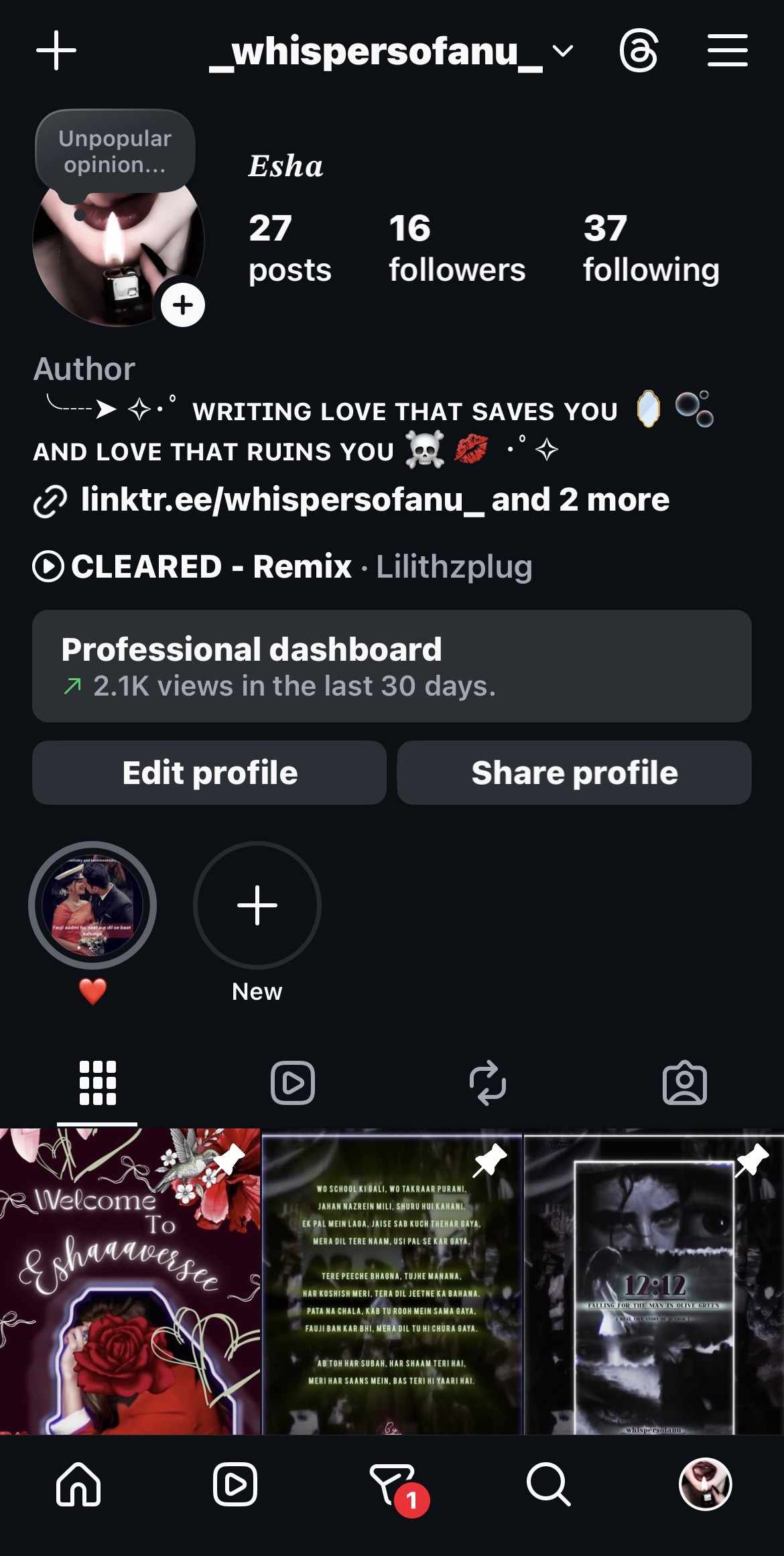Create a new post with plus icon
784x1556 pixels.
(56, 51)
